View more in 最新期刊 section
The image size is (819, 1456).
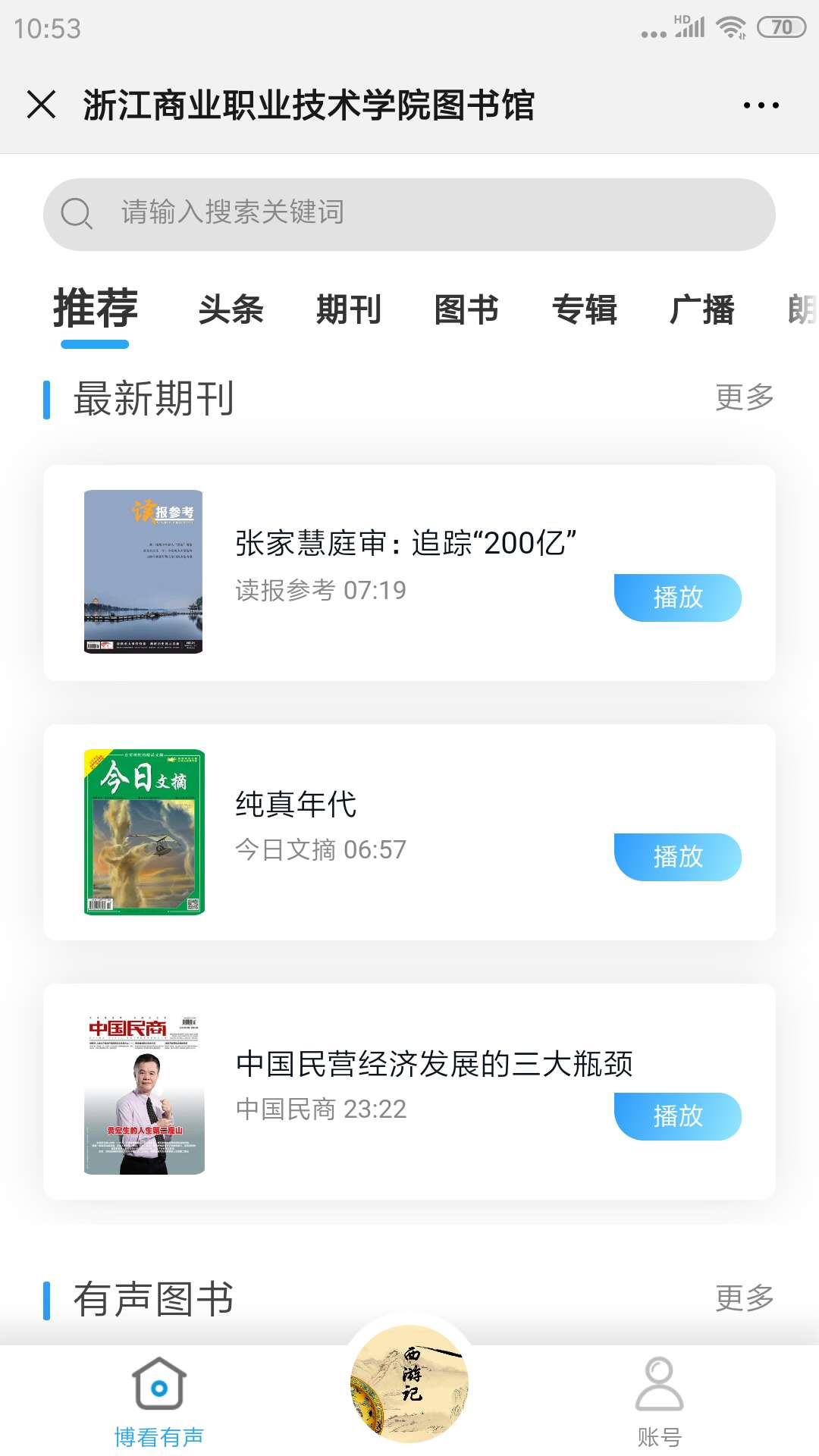coord(744,397)
